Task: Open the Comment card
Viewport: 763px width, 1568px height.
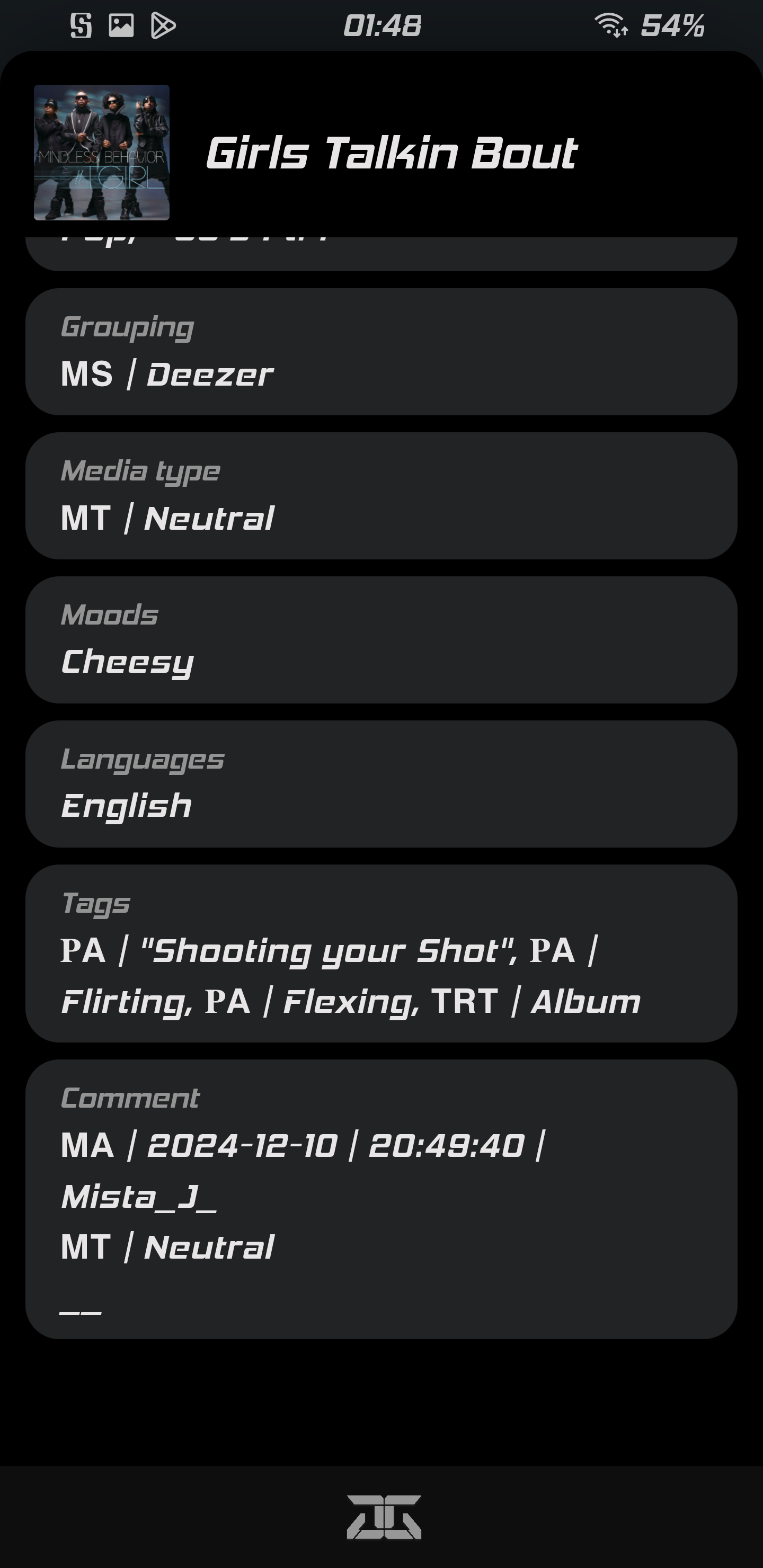Action: pos(381,1199)
